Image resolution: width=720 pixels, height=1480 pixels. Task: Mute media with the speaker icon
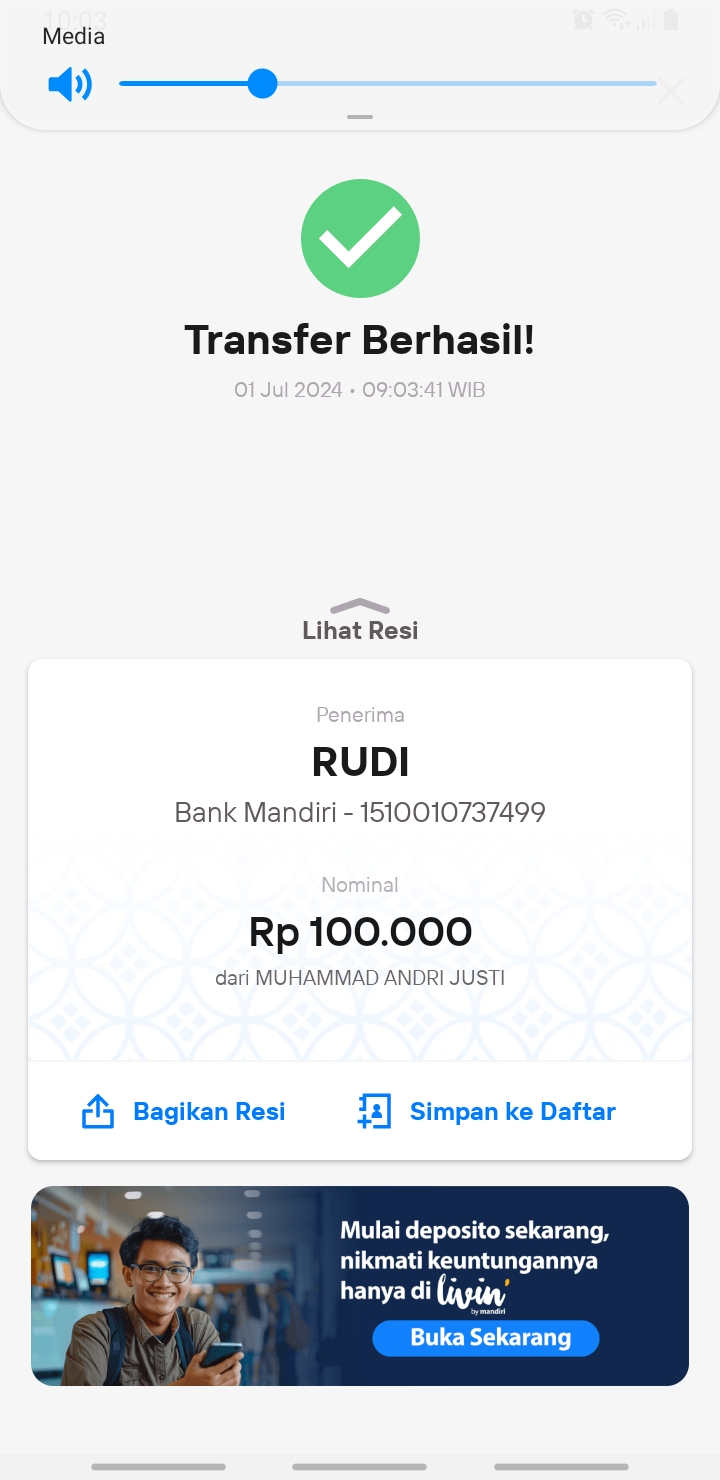(70, 84)
